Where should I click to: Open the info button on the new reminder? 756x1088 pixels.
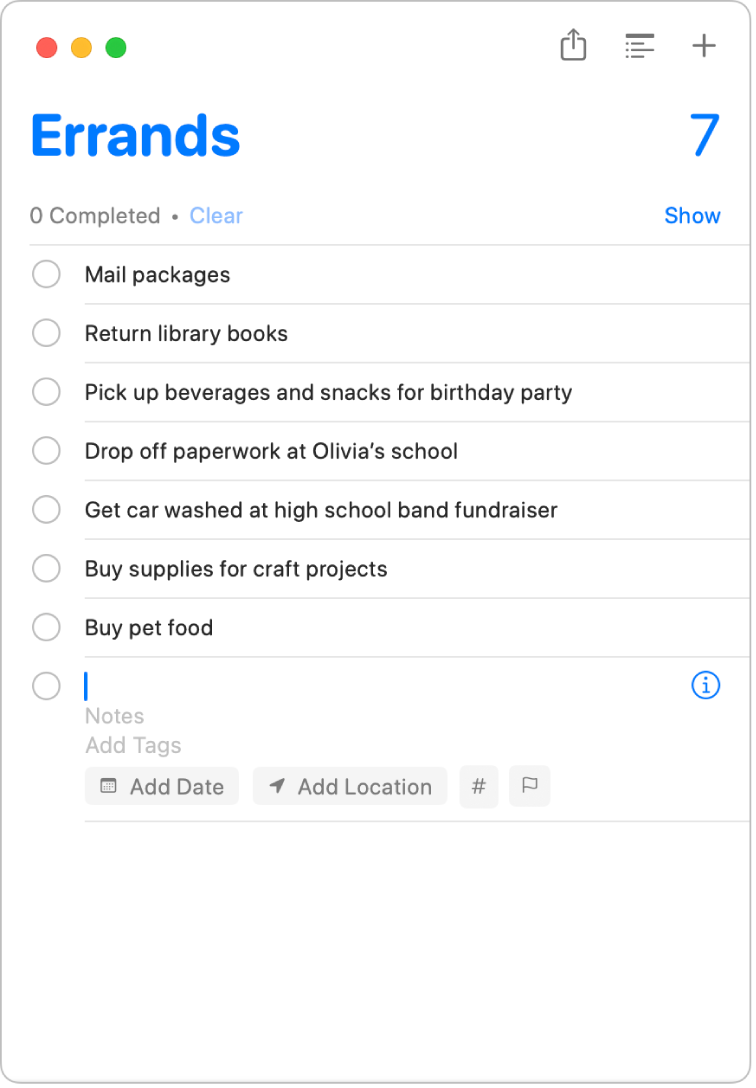click(706, 686)
